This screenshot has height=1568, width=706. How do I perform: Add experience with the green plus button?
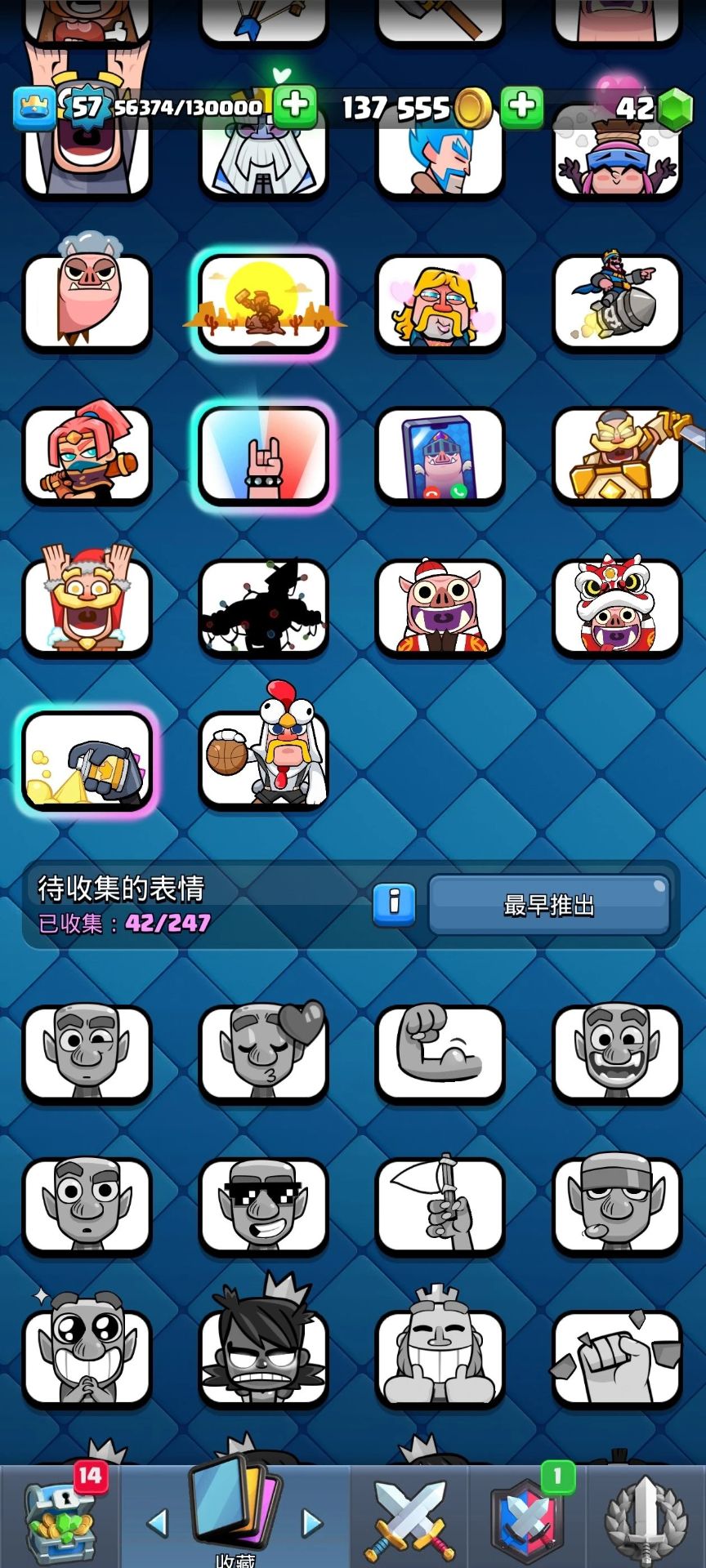[295, 106]
